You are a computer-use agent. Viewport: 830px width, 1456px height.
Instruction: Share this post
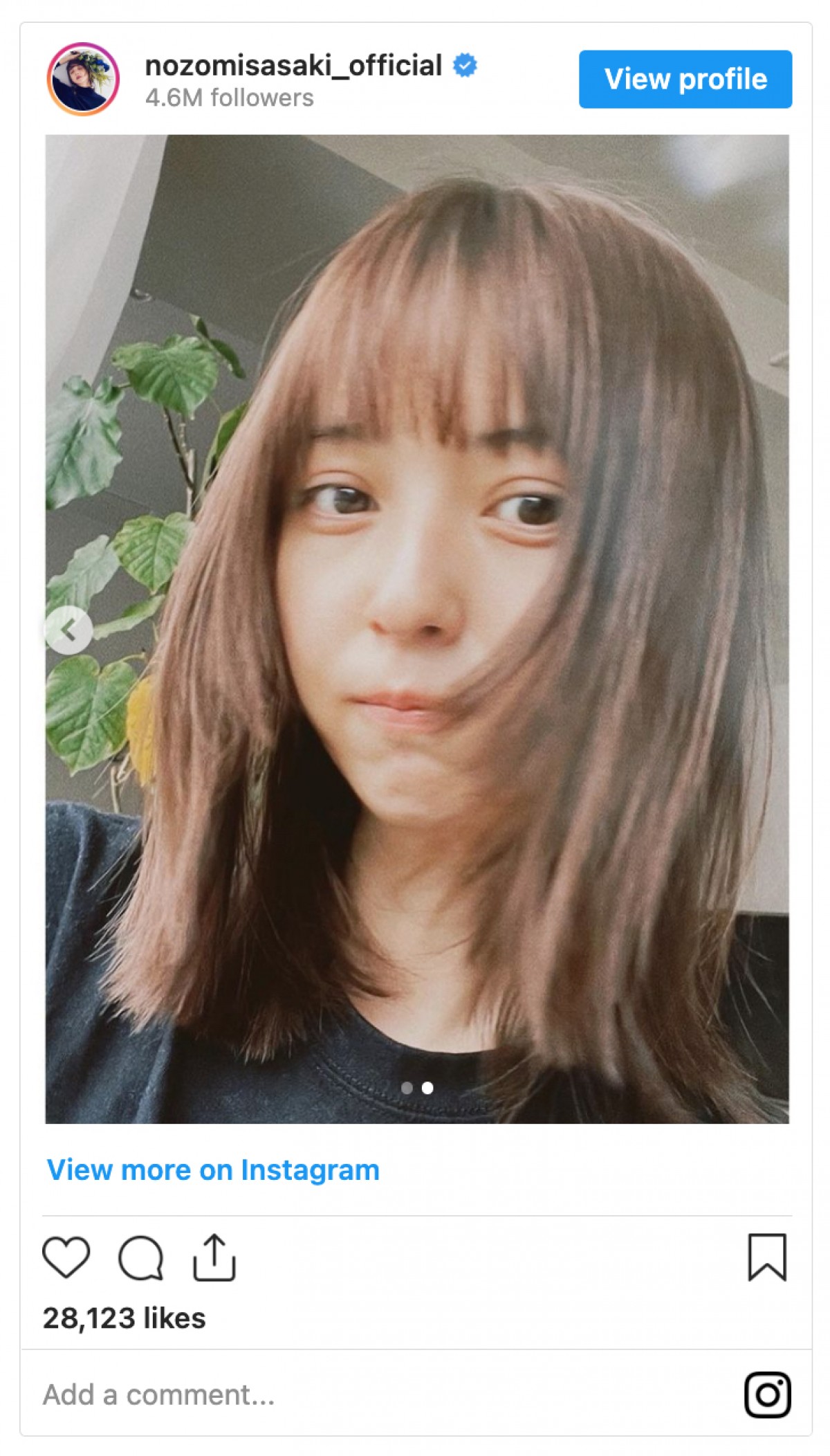point(214,1257)
